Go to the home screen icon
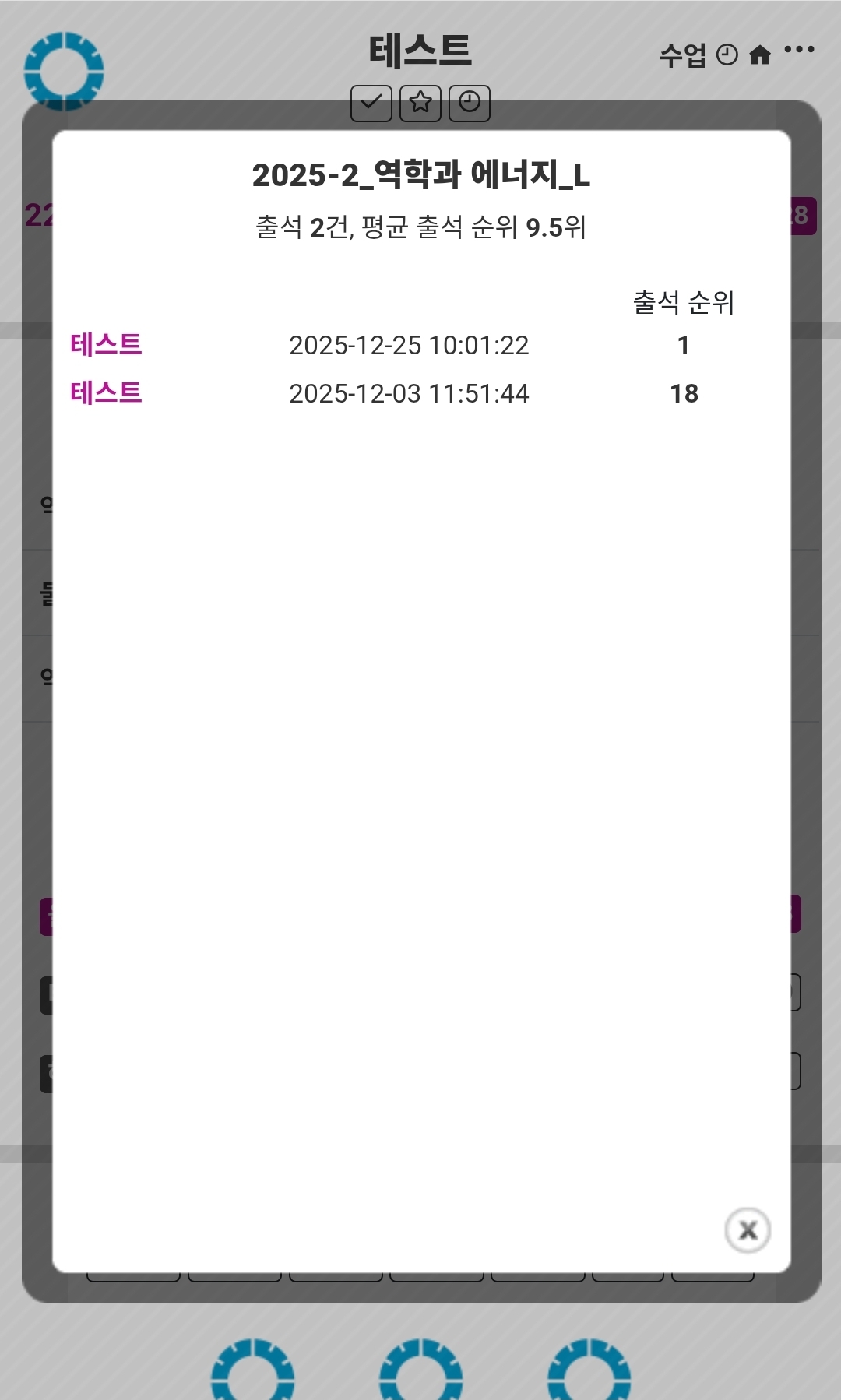Viewport: 841px width, 1400px height. 760,55
